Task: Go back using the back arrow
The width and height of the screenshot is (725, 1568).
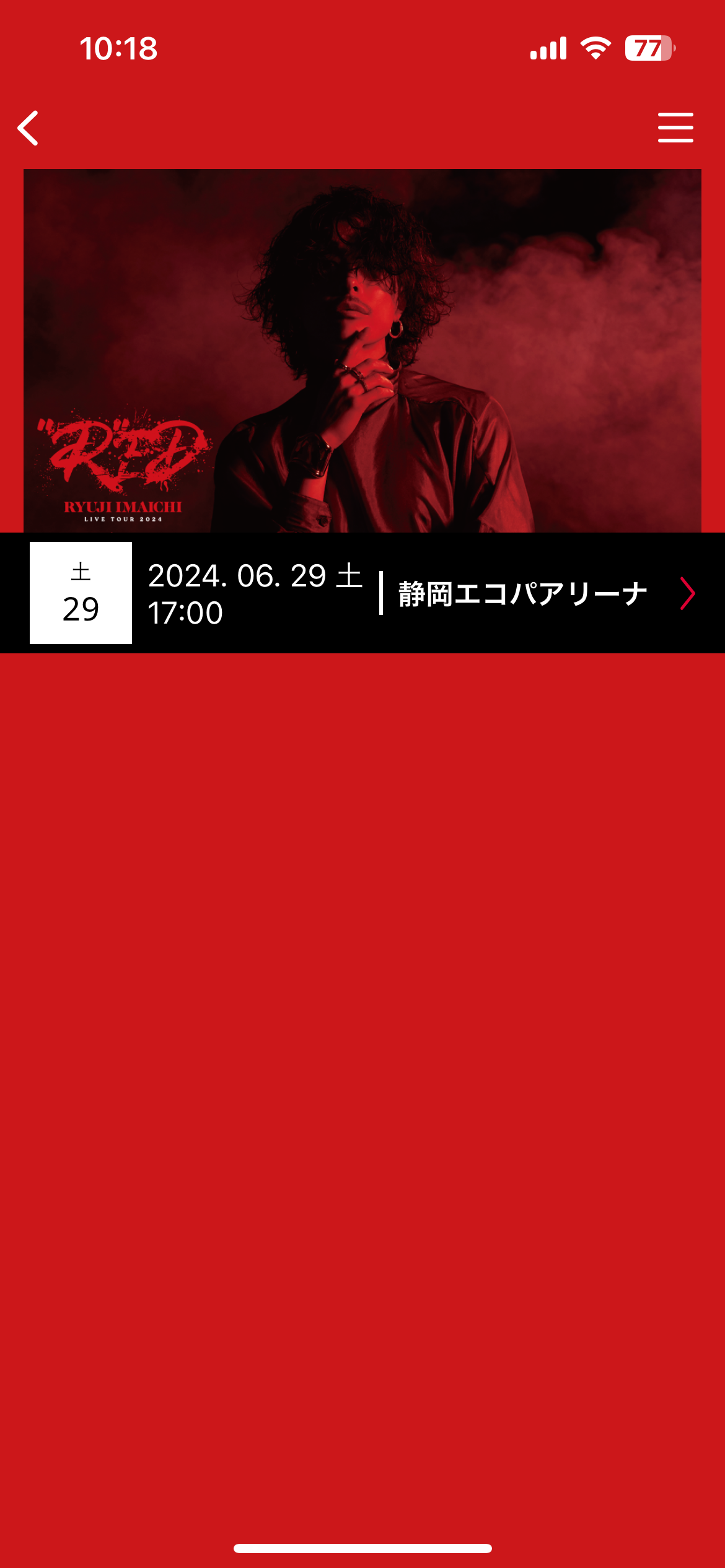Action: tap(29, 128)
